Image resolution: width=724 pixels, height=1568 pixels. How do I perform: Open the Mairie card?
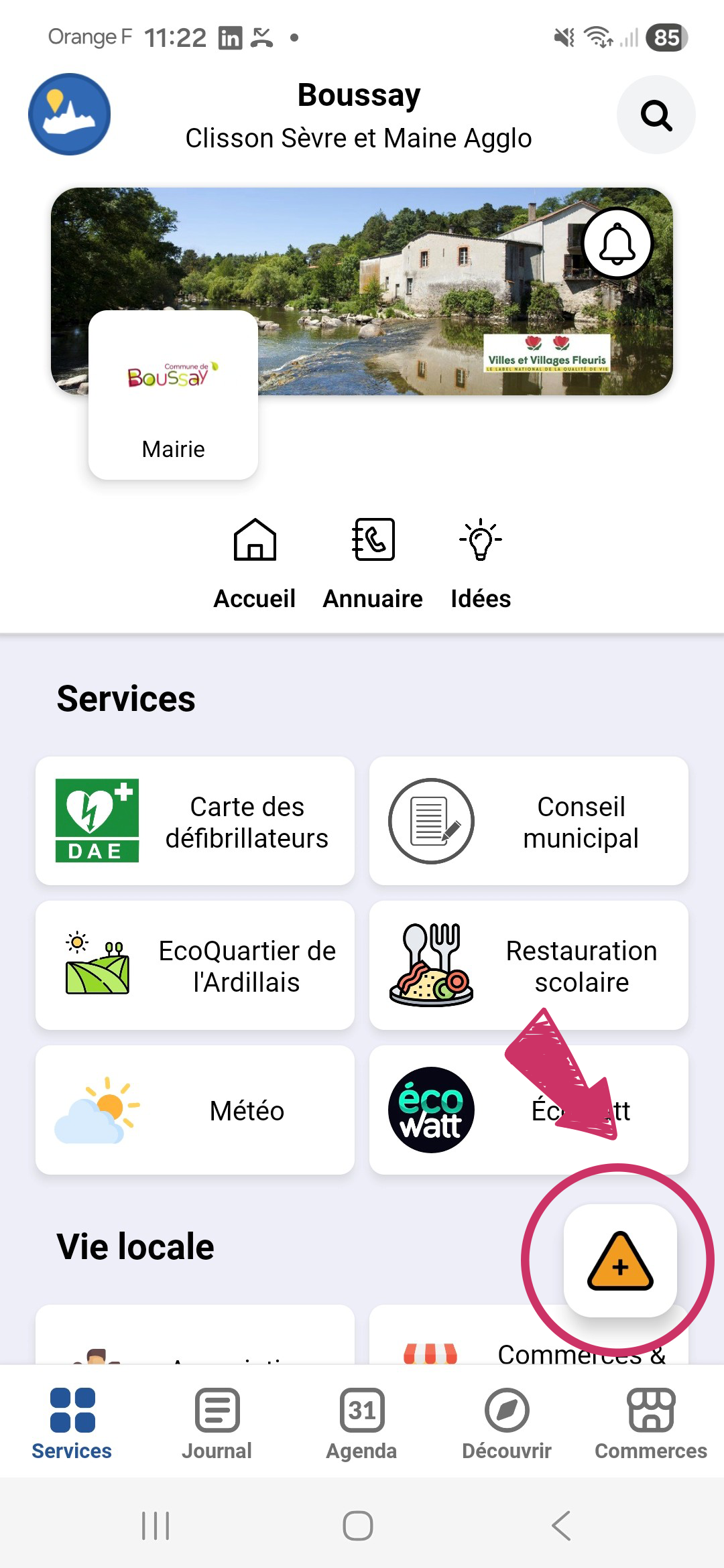[173, 395]
